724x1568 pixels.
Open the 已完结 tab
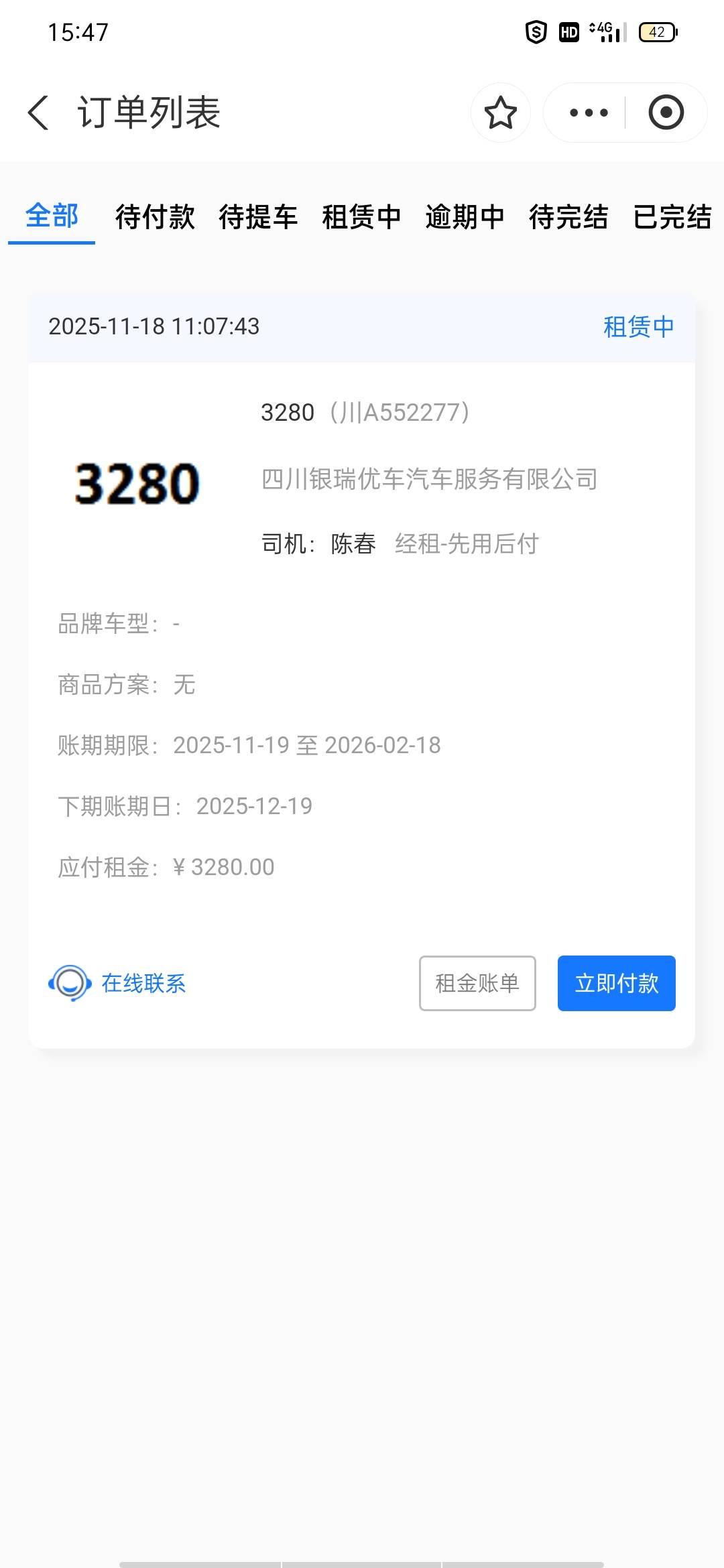point(672,217)
